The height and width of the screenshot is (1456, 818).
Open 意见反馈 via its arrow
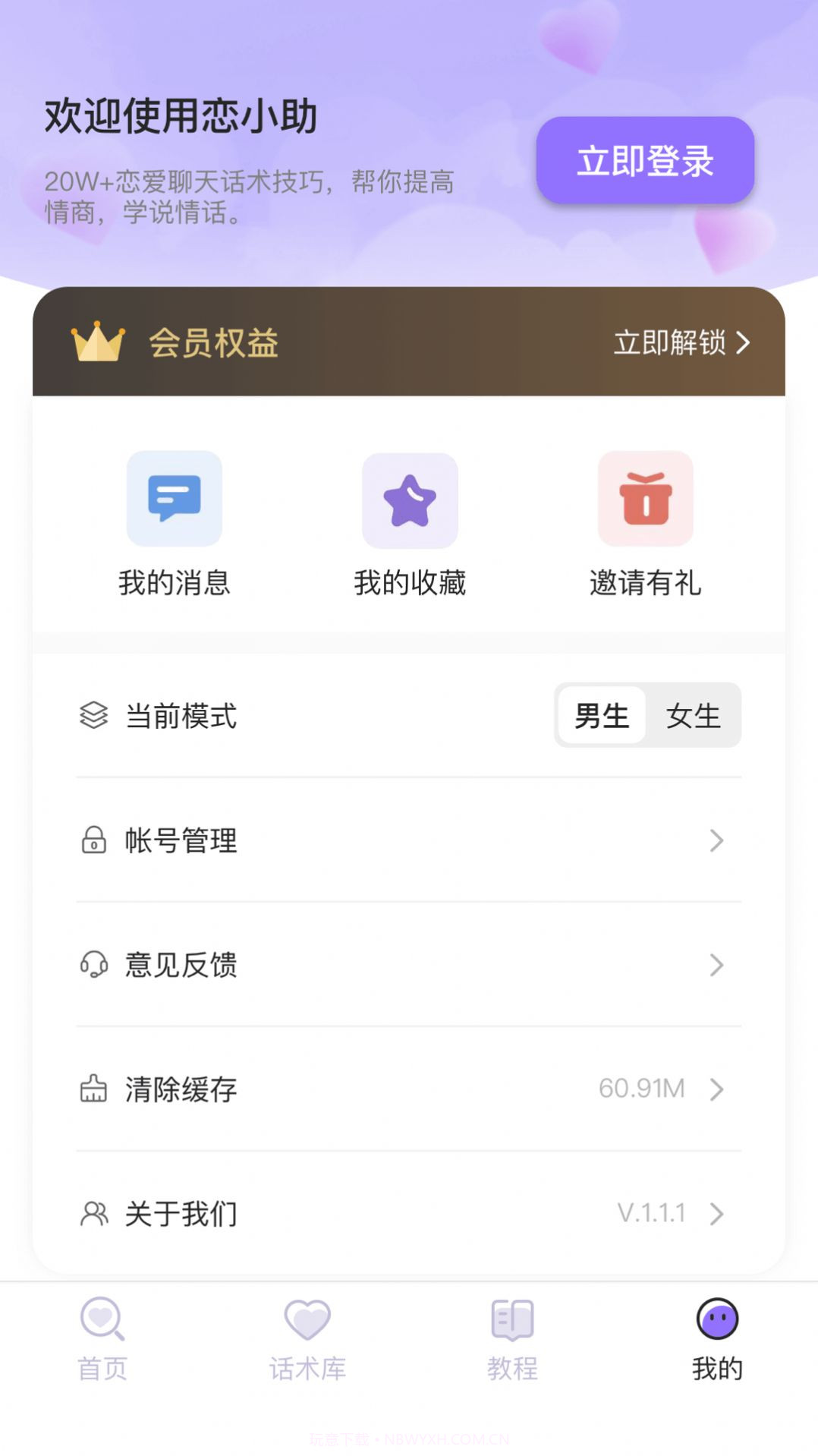pyautogui.click(x=716, y=966)
